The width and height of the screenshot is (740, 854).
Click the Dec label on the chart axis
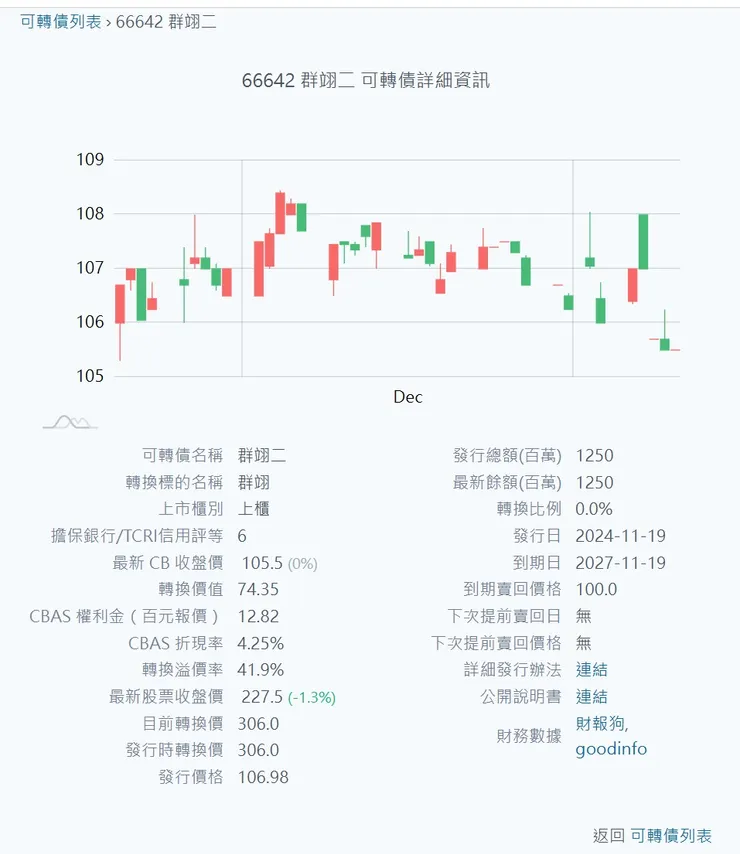407,396
